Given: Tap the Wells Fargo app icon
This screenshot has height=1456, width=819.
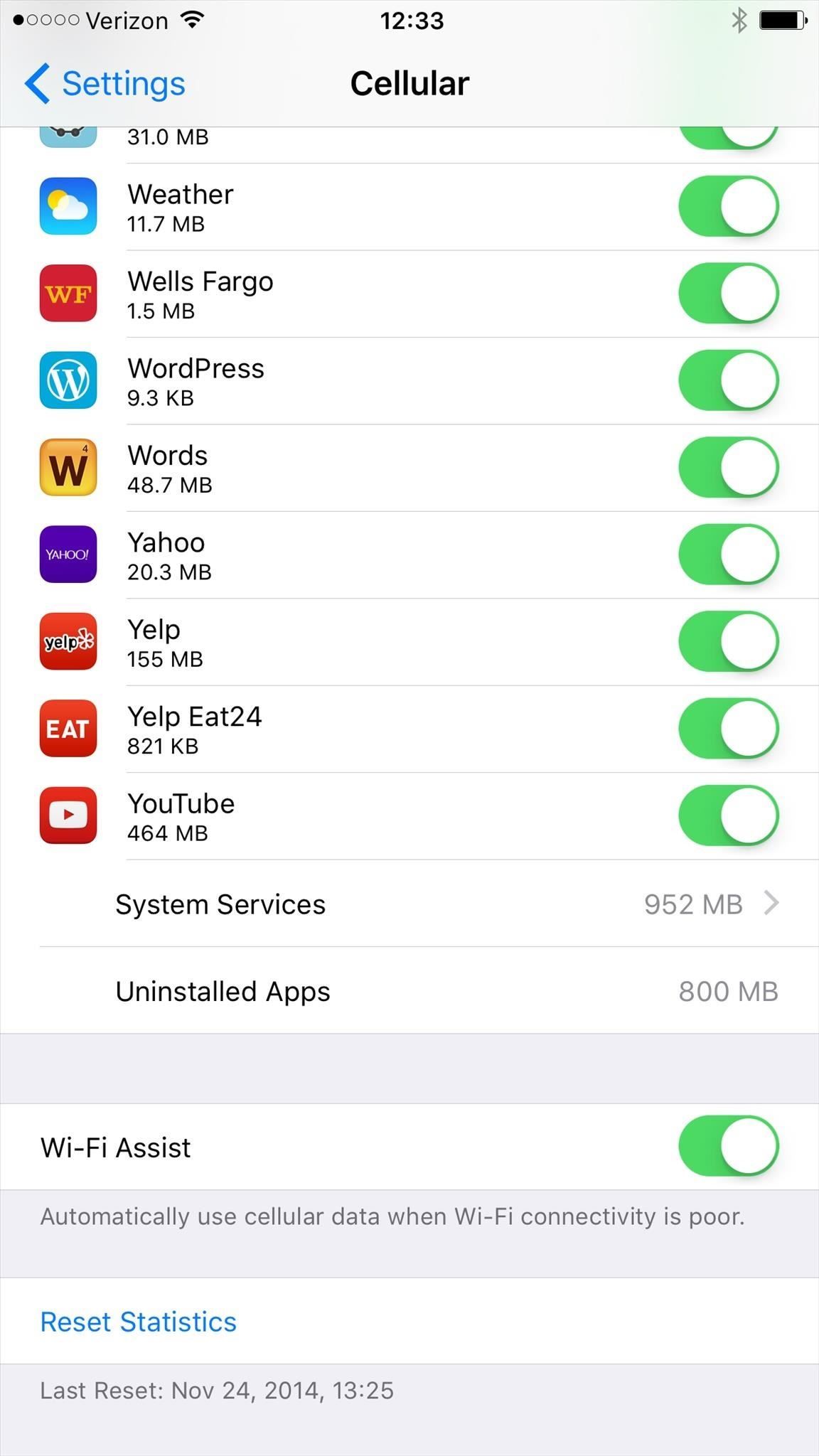Looking at the screenshot, I should (x=68, y=294).
